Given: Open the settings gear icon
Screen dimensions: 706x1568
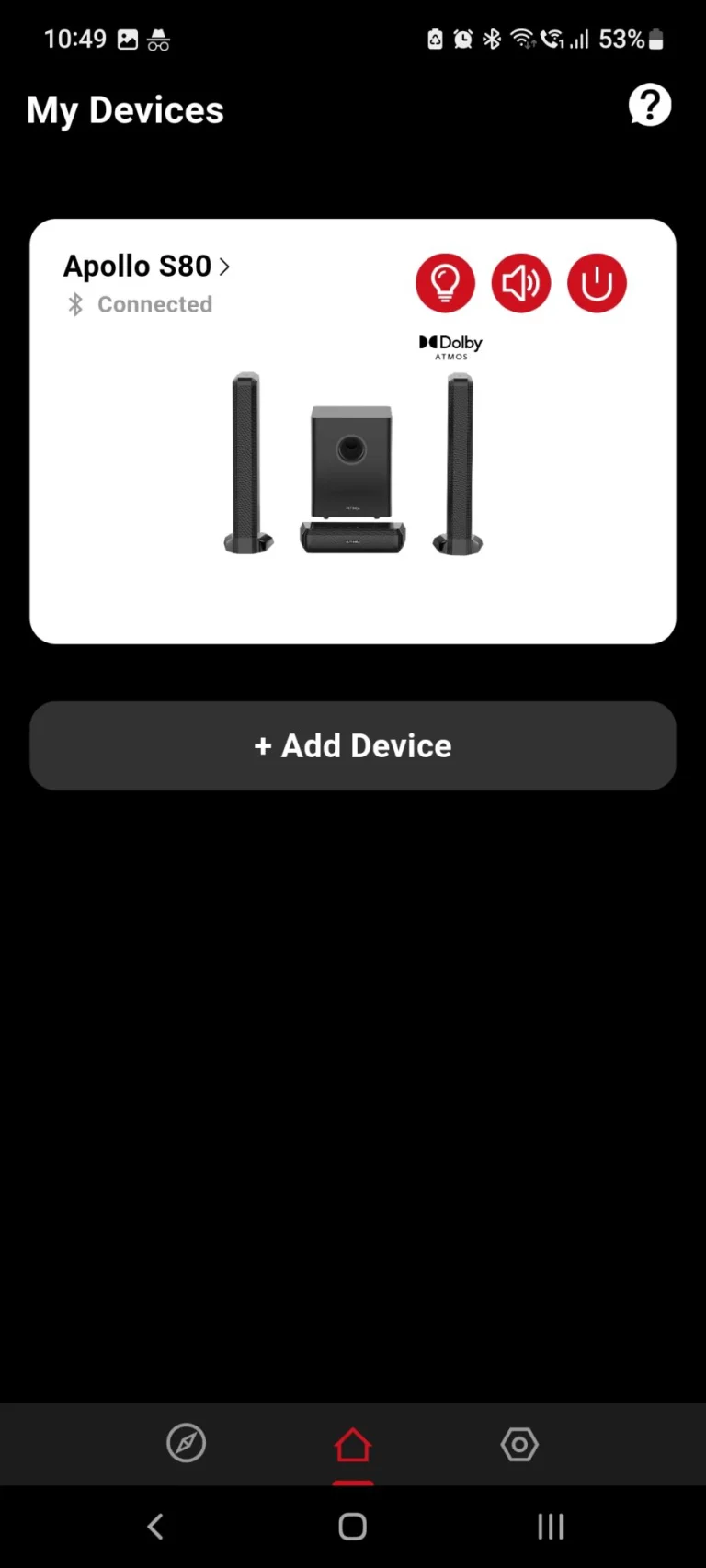Looking at the screenshot, I should [x=519, y=1444].
